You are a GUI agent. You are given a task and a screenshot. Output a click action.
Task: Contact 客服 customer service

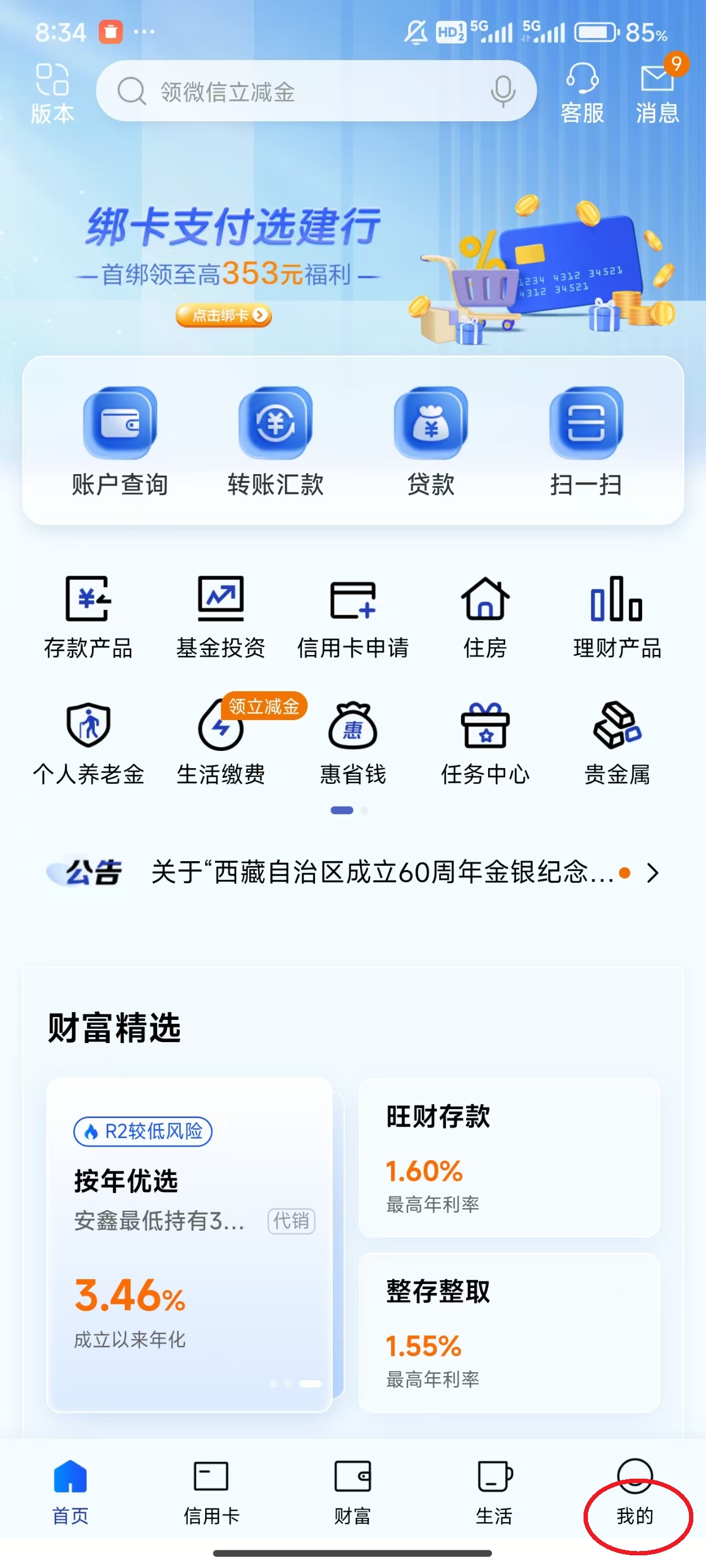[x=582, y=93]
